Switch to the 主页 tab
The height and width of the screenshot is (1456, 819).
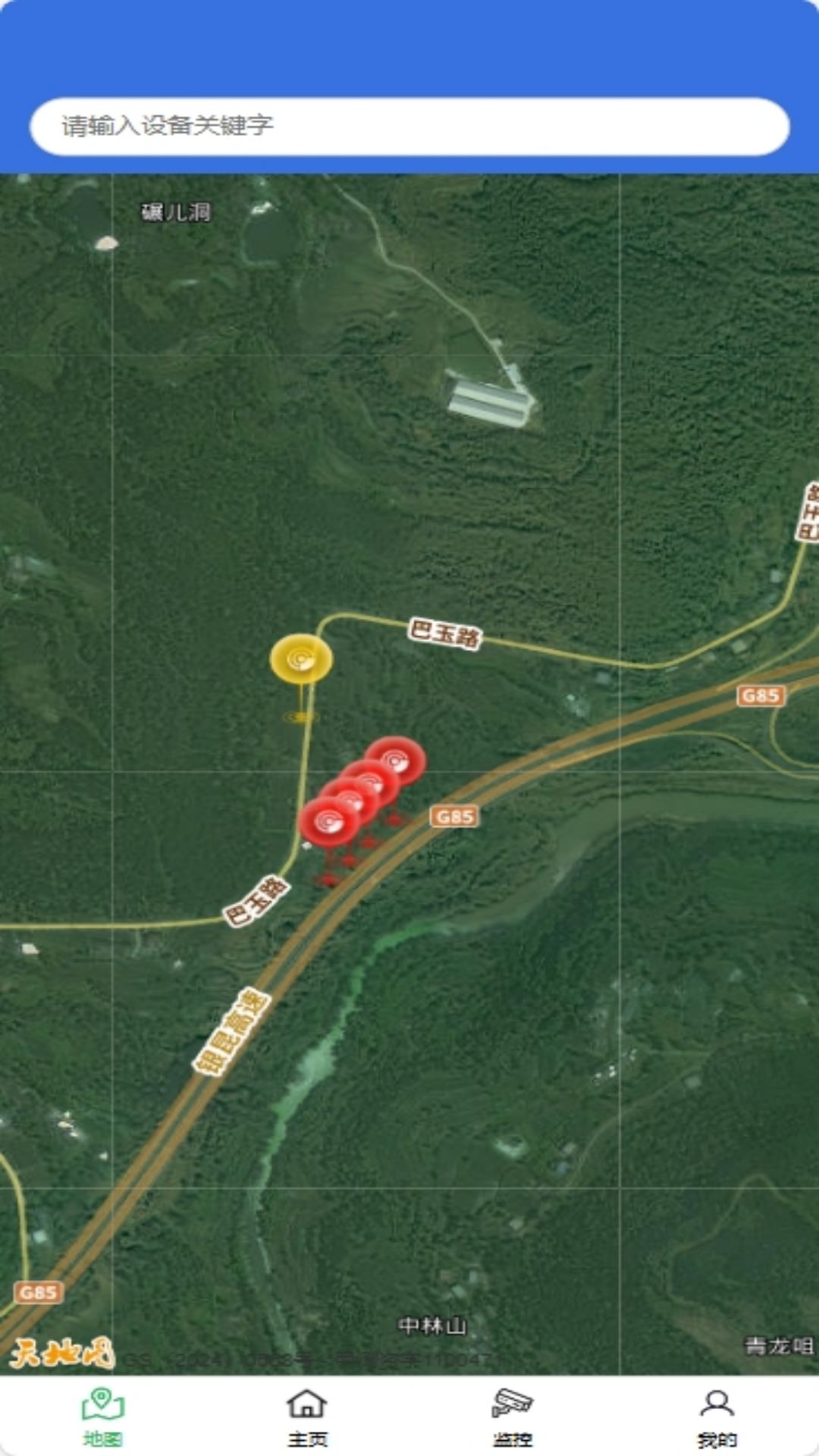point(307,1417)
